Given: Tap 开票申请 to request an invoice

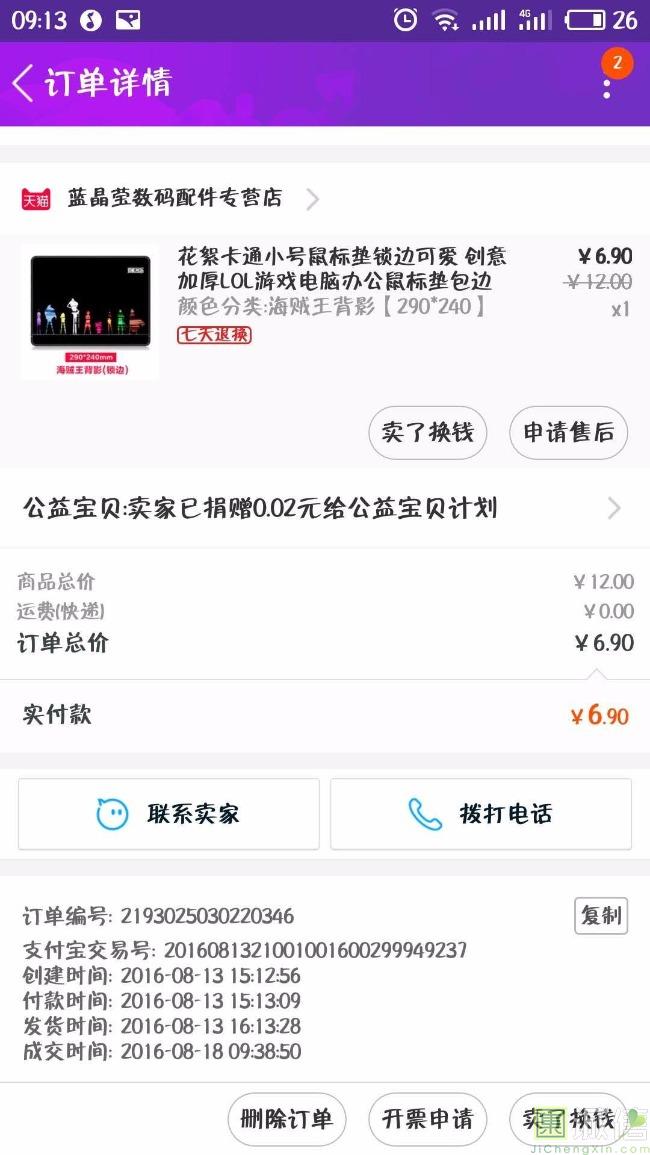Looking at the screenshot, I should [427, 1120].
